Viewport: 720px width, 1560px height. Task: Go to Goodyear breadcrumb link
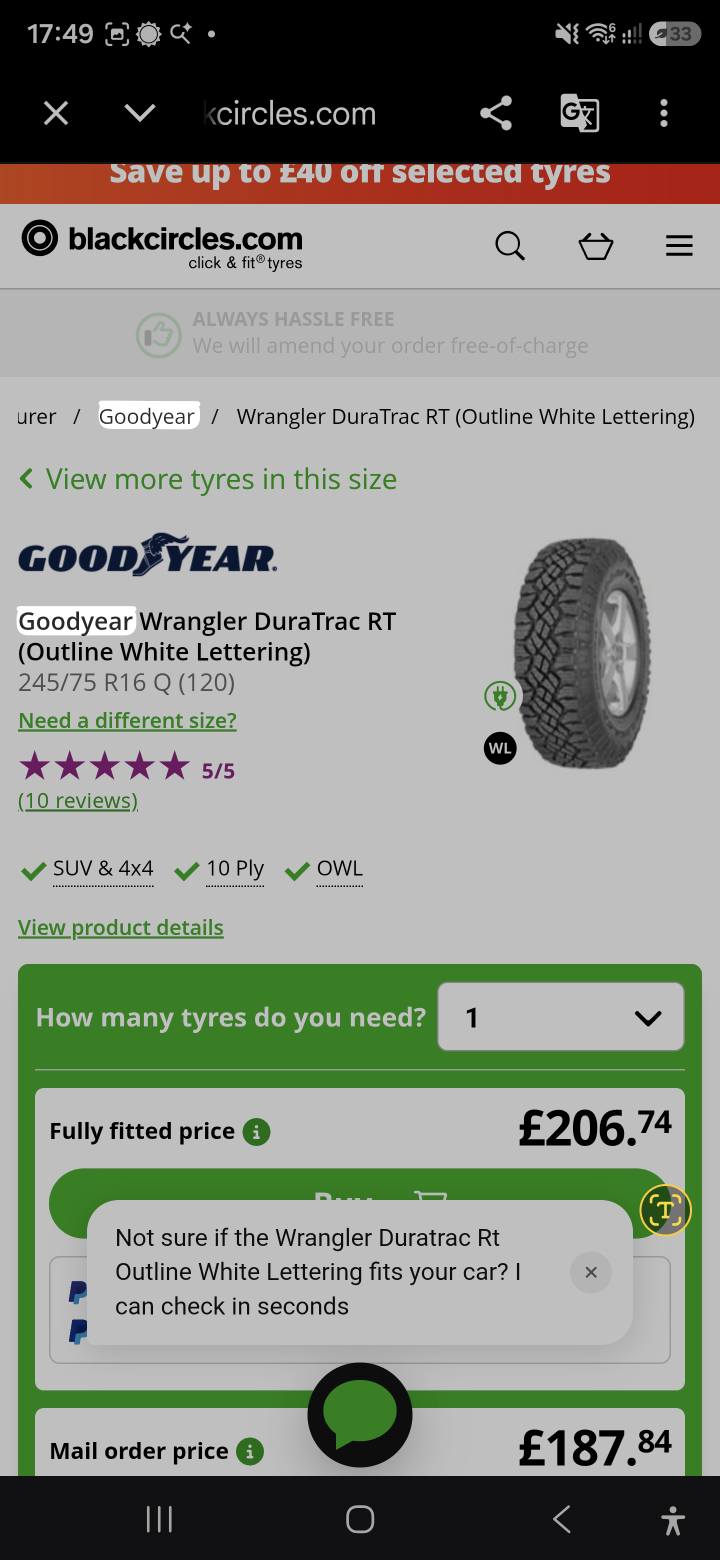148,416
